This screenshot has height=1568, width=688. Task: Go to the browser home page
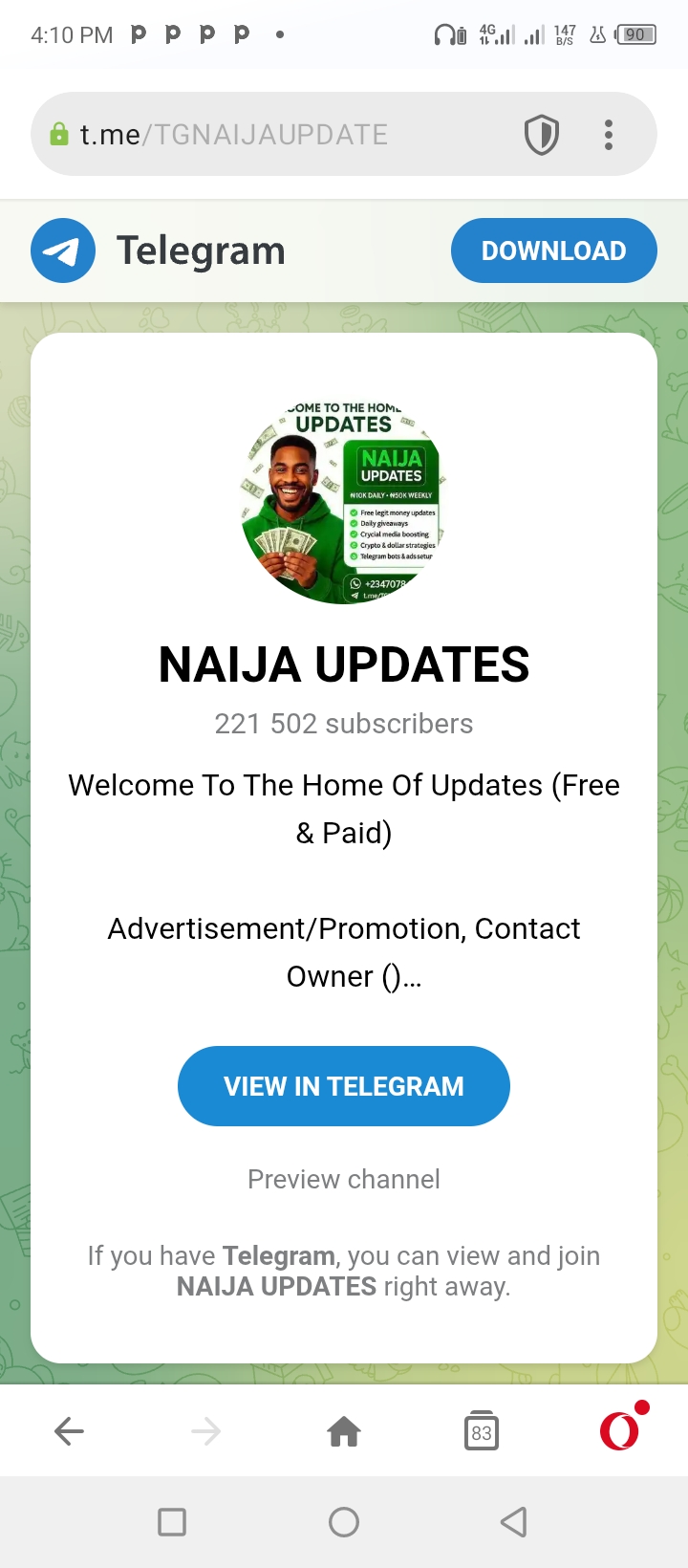[x=344, y=1431]
